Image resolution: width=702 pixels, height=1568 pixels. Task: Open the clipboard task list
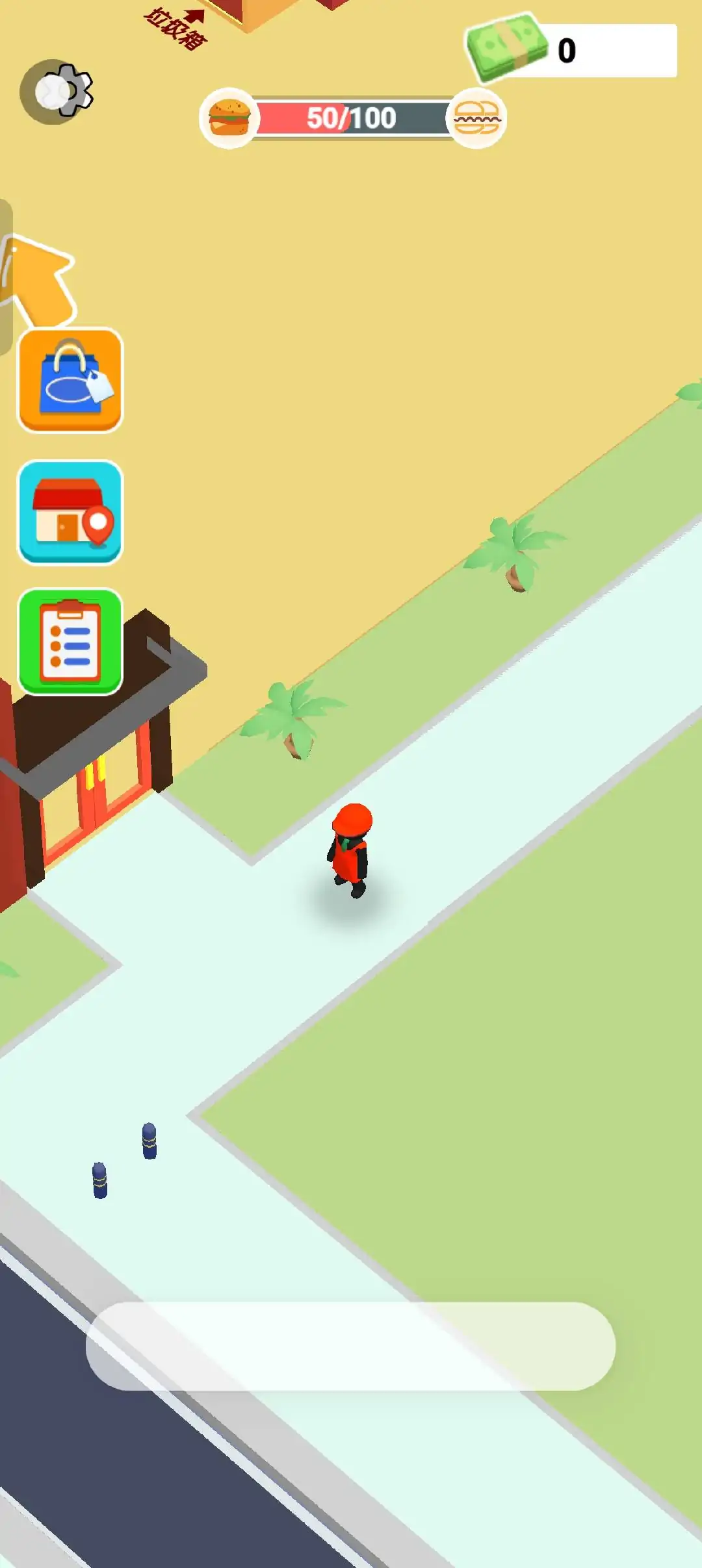click(x=70, y=642)
